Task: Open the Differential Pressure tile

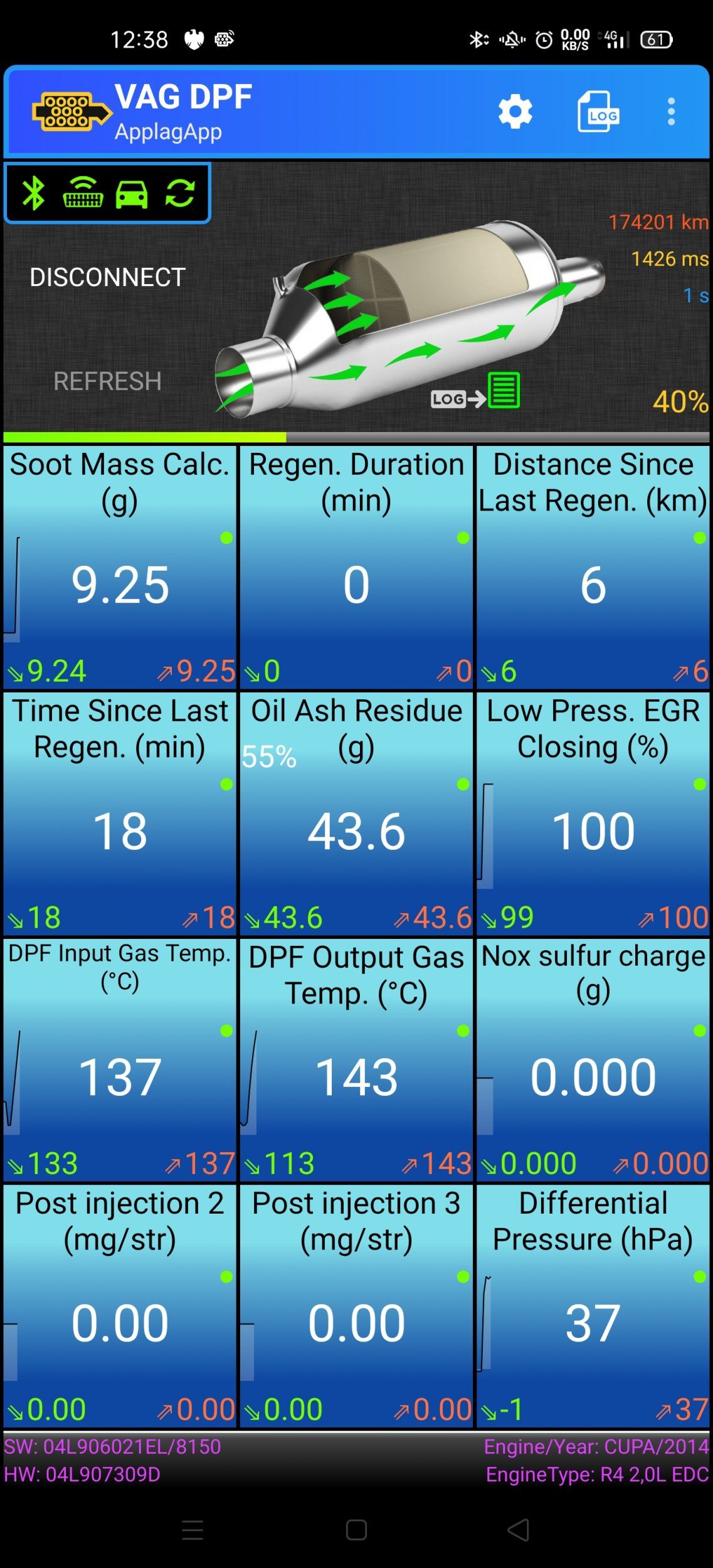Action: pyautogui.click(x=593, y=1306)
